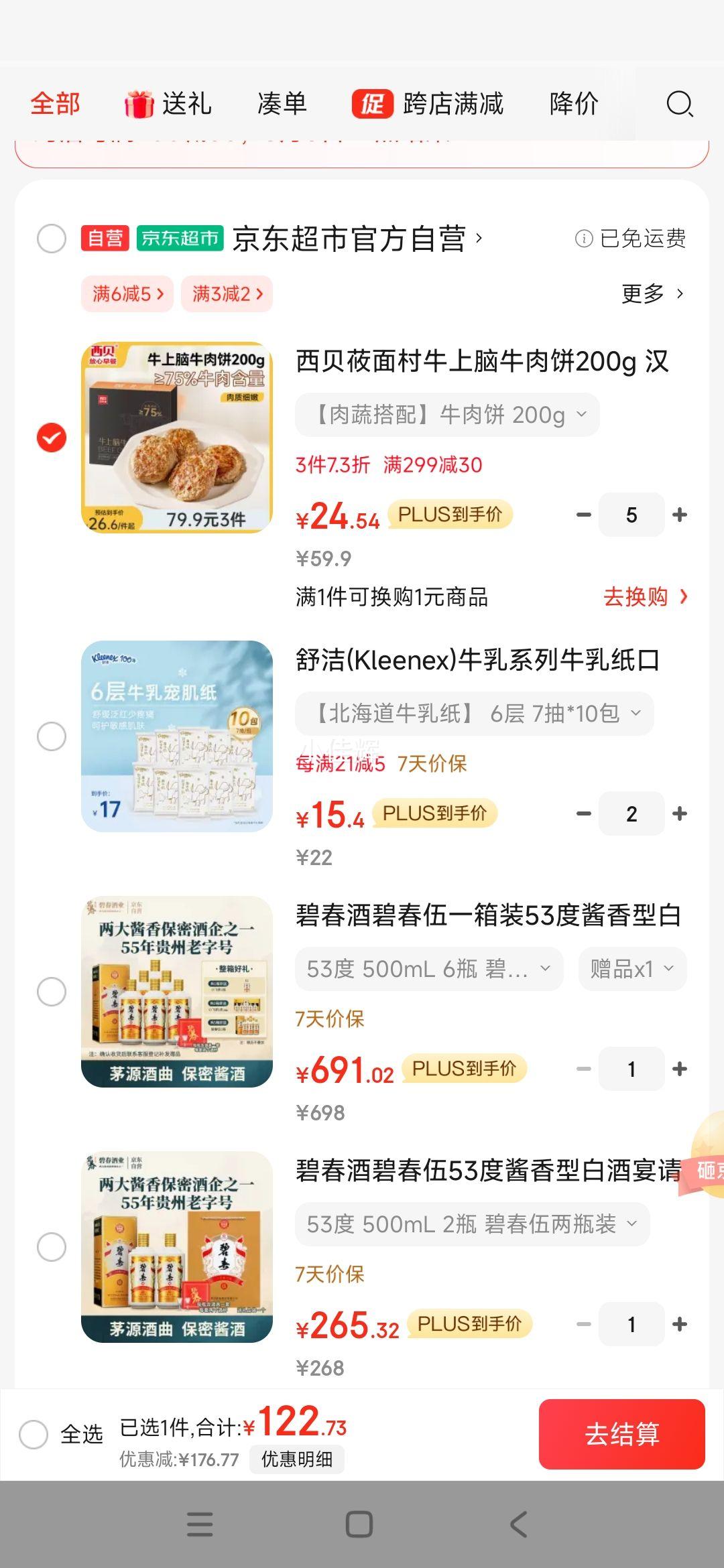724x1568 pixels.
Task: Switch to the 跨店满减 tab
Action: click(428, 104)
